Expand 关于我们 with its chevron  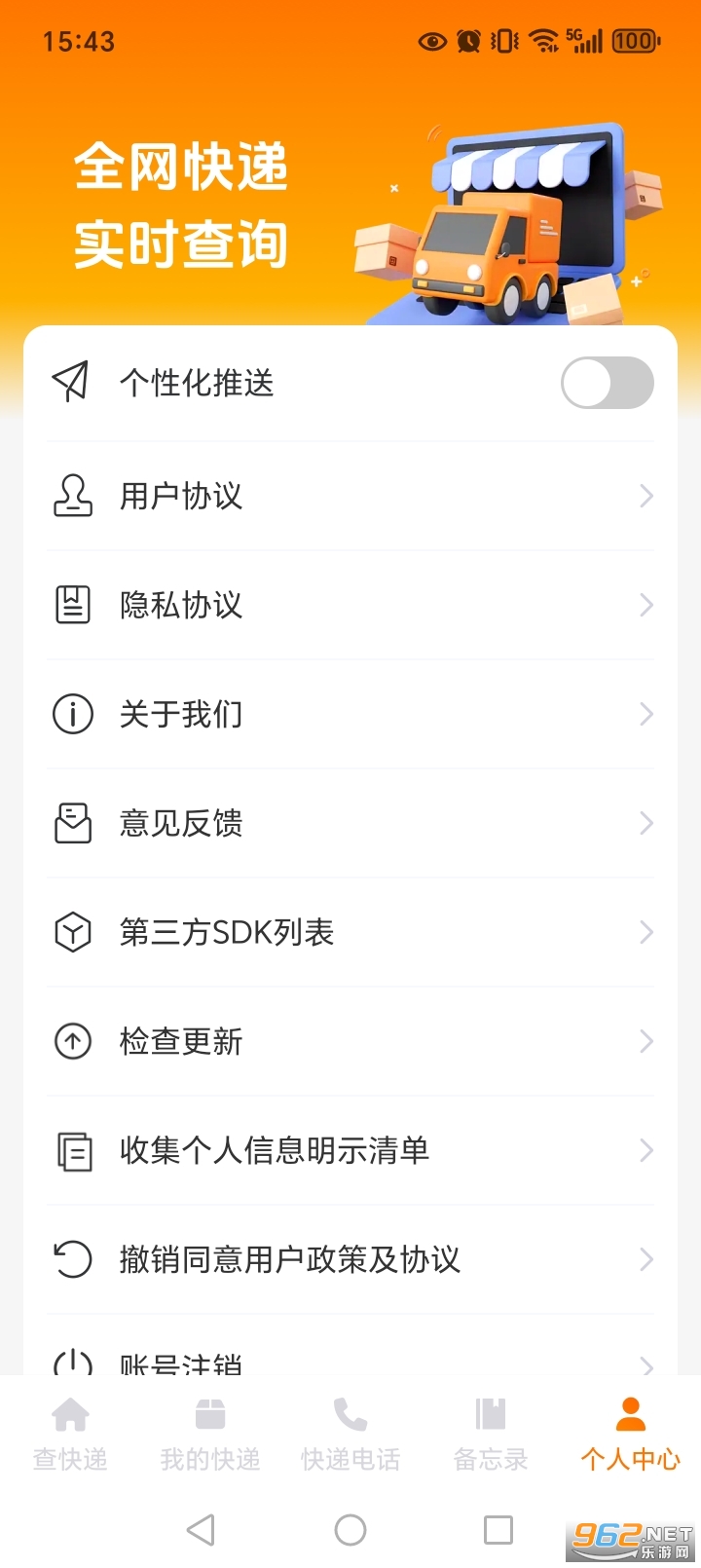pos(646,714)
